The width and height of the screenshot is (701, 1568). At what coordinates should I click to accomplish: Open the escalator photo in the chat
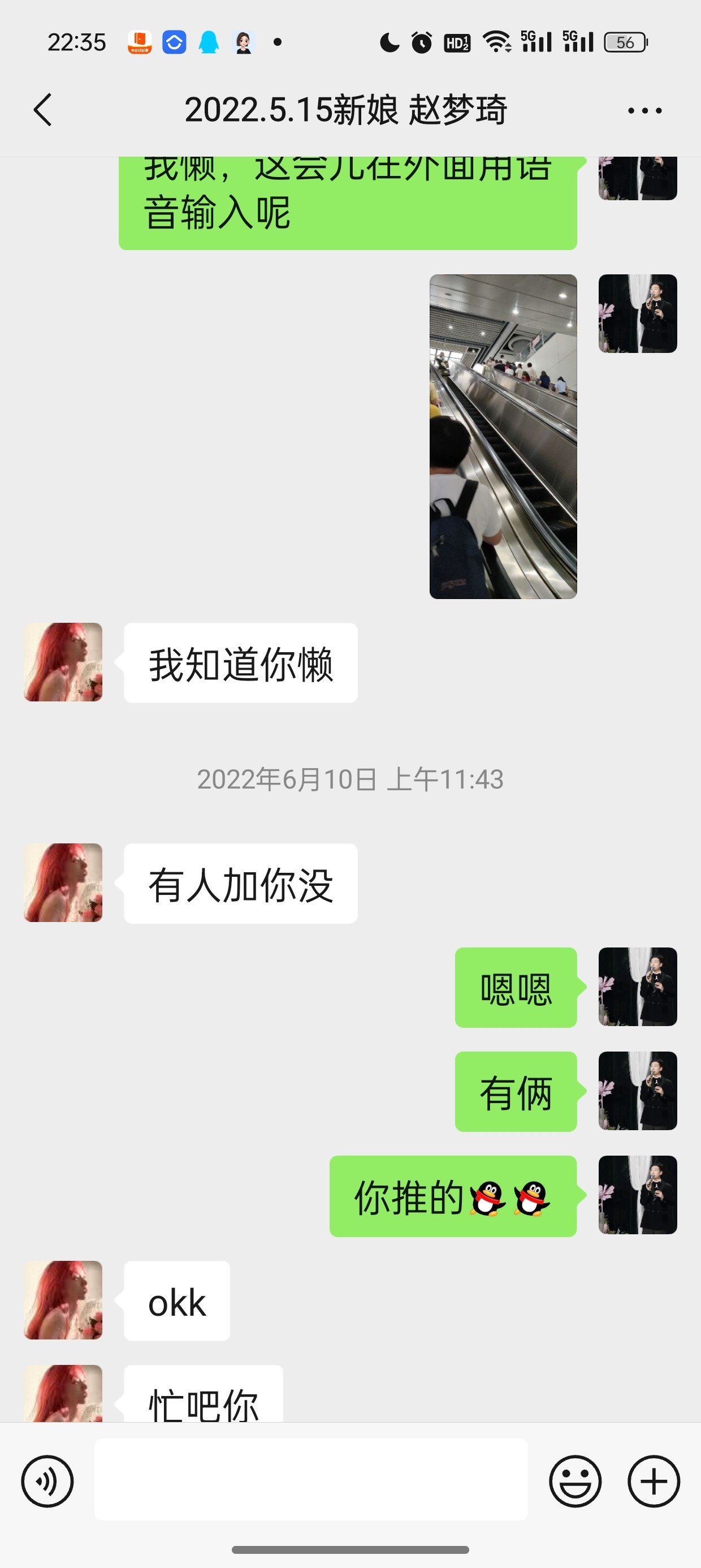pyautogui.click(x=503, y=437)
